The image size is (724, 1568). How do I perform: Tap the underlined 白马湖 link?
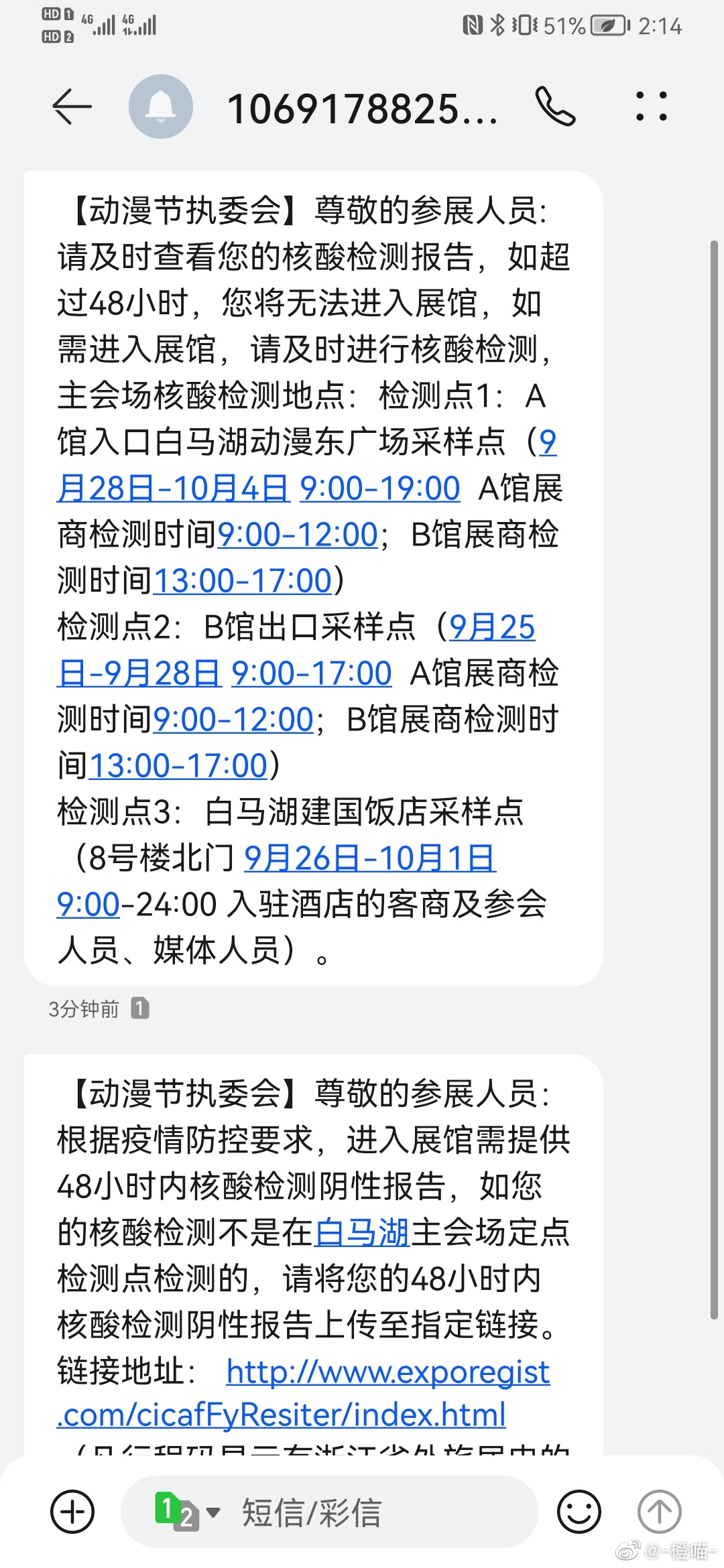tap(362, 1232)
